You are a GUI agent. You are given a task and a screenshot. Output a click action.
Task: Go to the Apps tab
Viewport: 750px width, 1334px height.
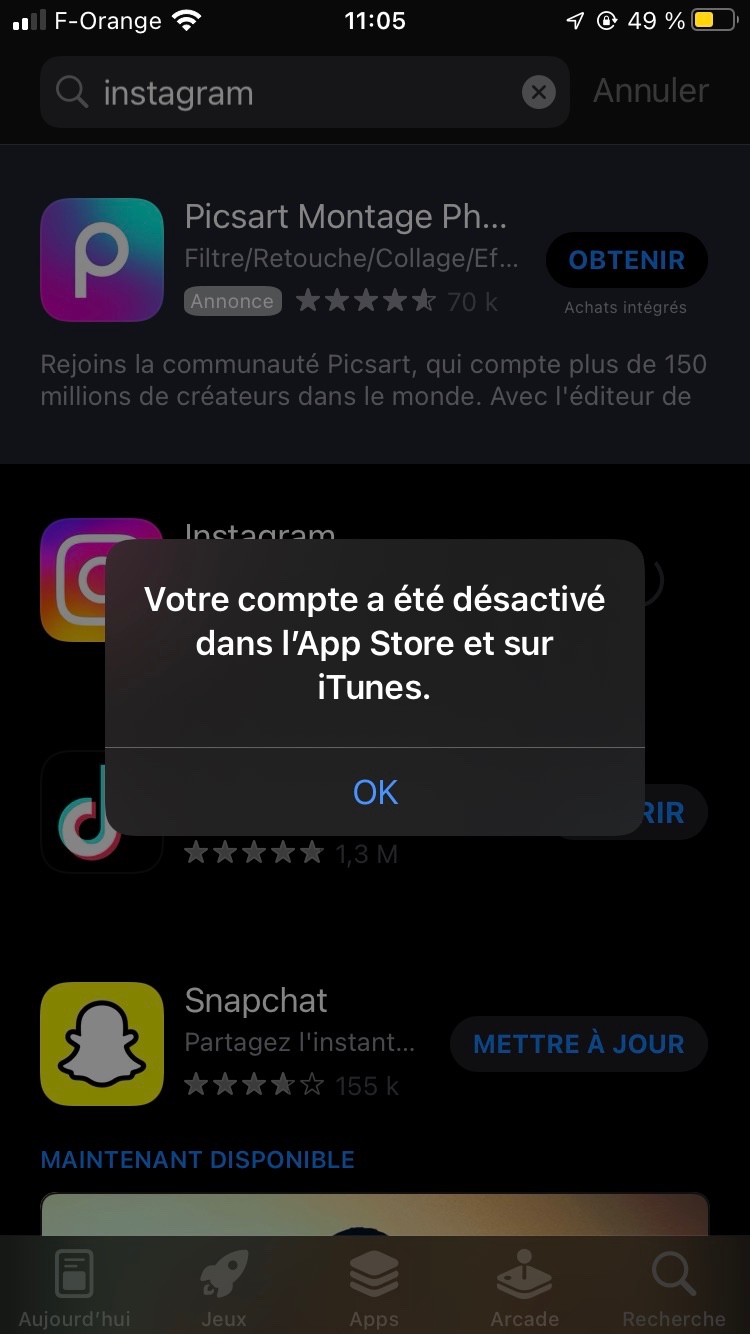(374, 1288)
